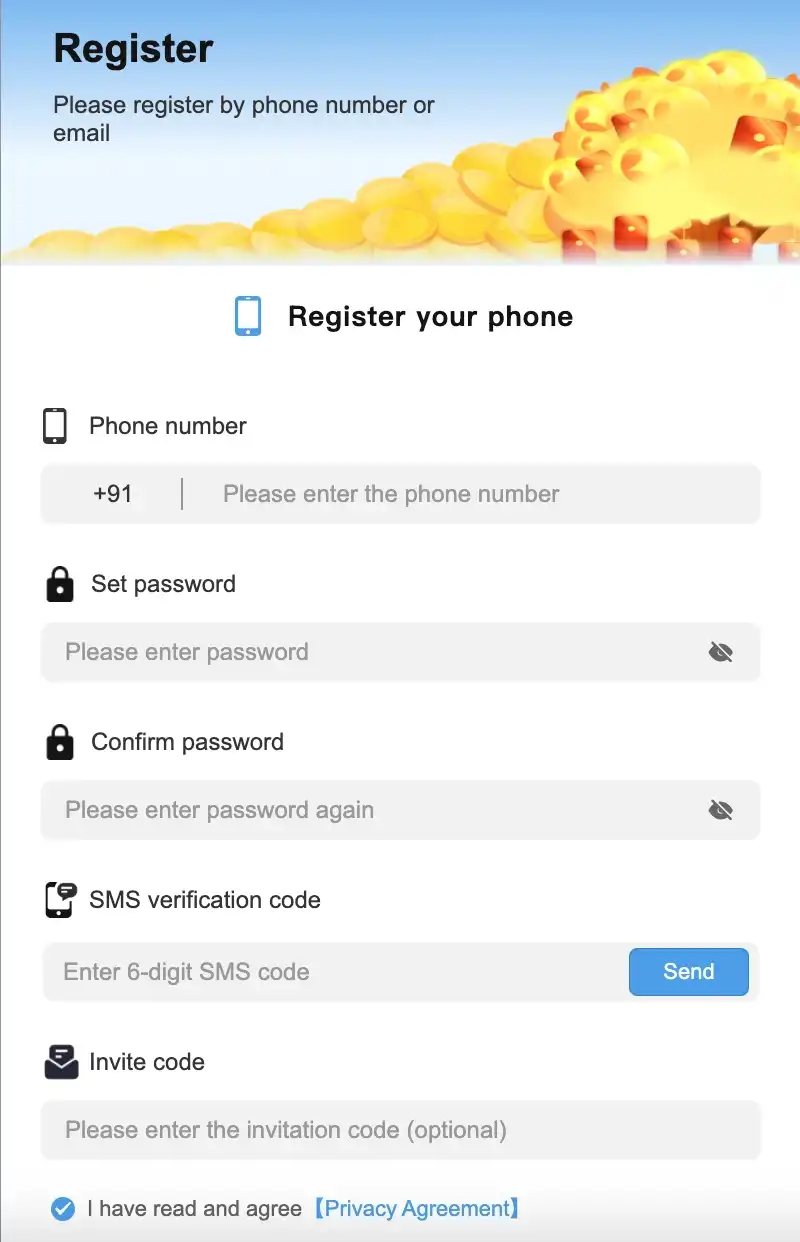The image size is (800, 1242).
Task: Show password in Set password field
Action: tap(720, 652)
